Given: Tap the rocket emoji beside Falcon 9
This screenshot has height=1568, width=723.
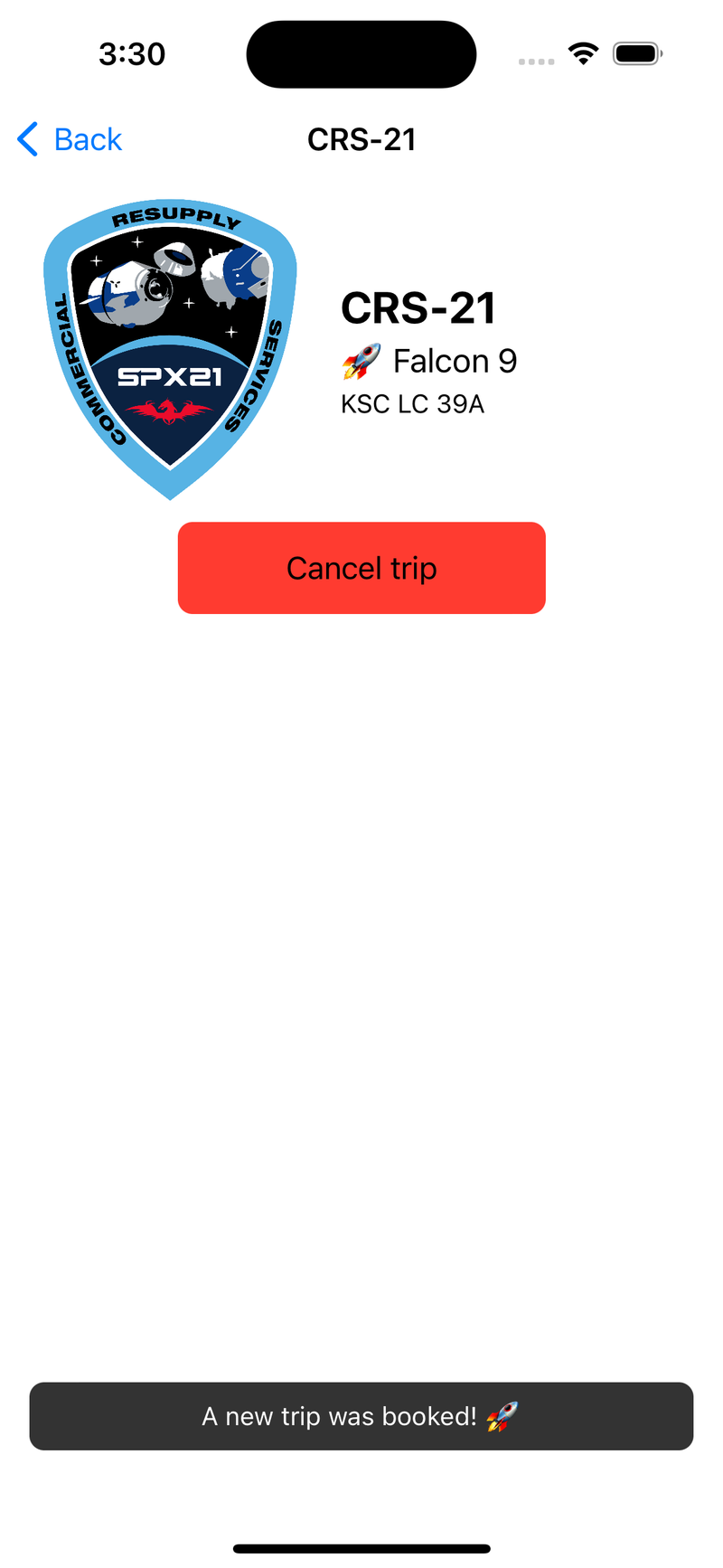Looking at the screenshot, I should 361,361.
